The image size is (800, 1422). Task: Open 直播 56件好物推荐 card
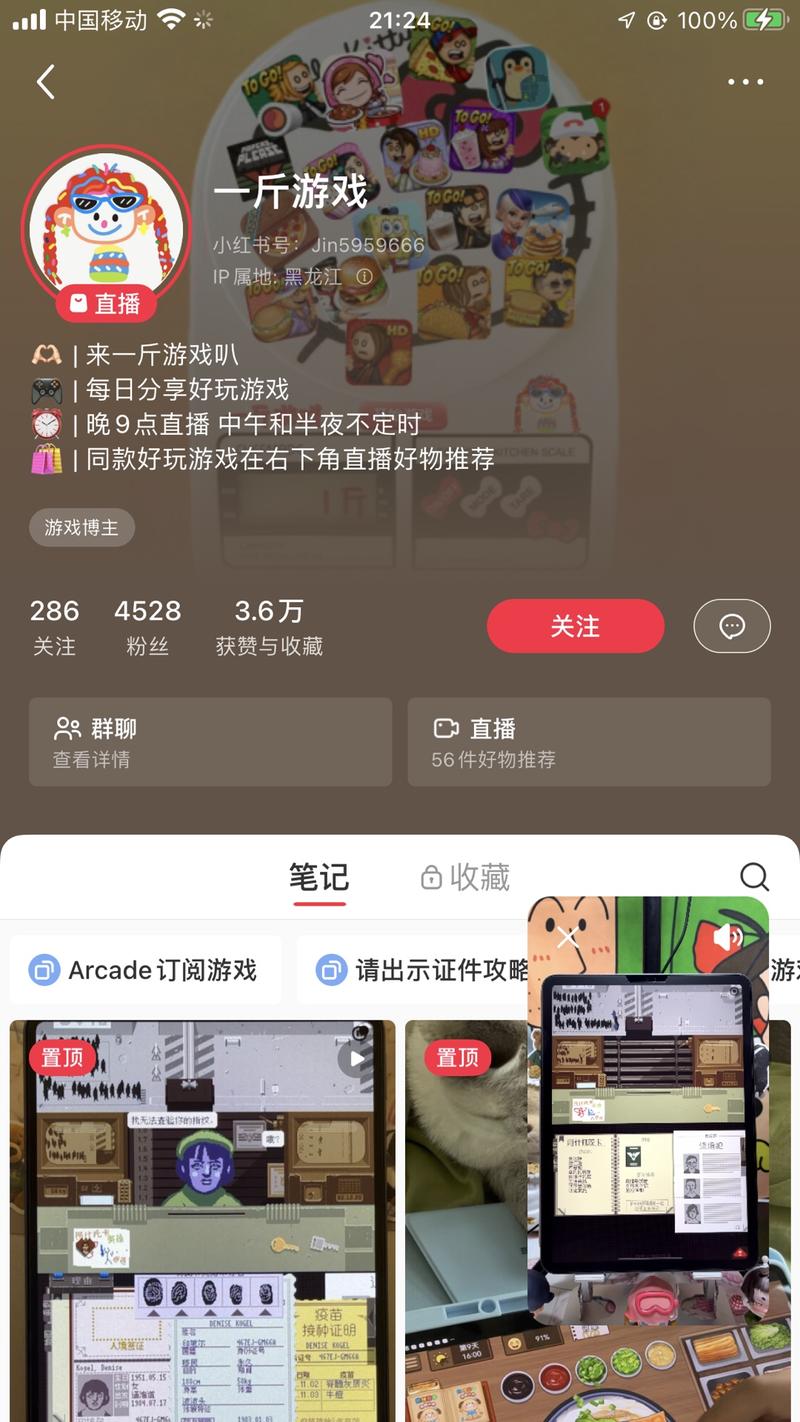(x=589, y=742)
